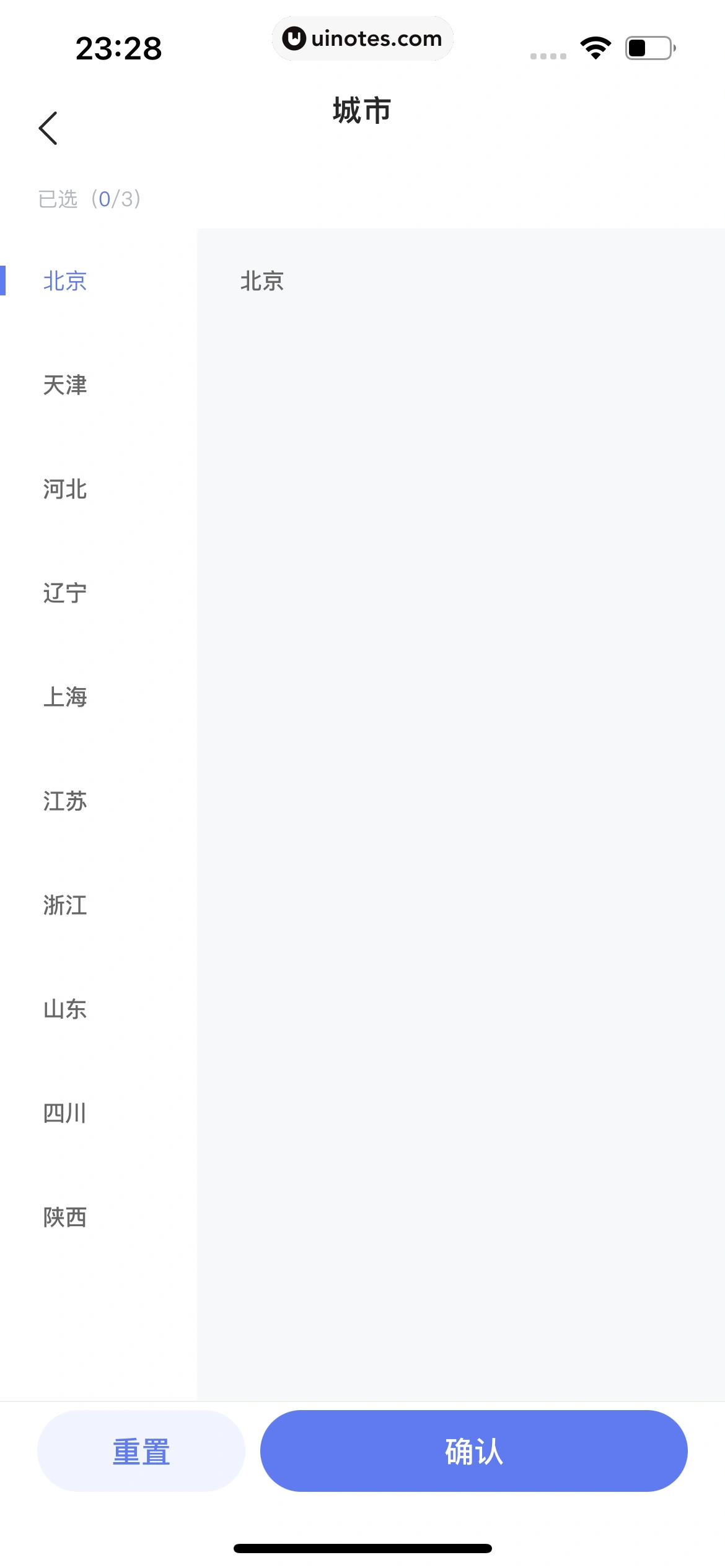Screen dimensions: 725x1568
Task: Confirm the selection with 确认
Action: click(x=473, y=1451)
